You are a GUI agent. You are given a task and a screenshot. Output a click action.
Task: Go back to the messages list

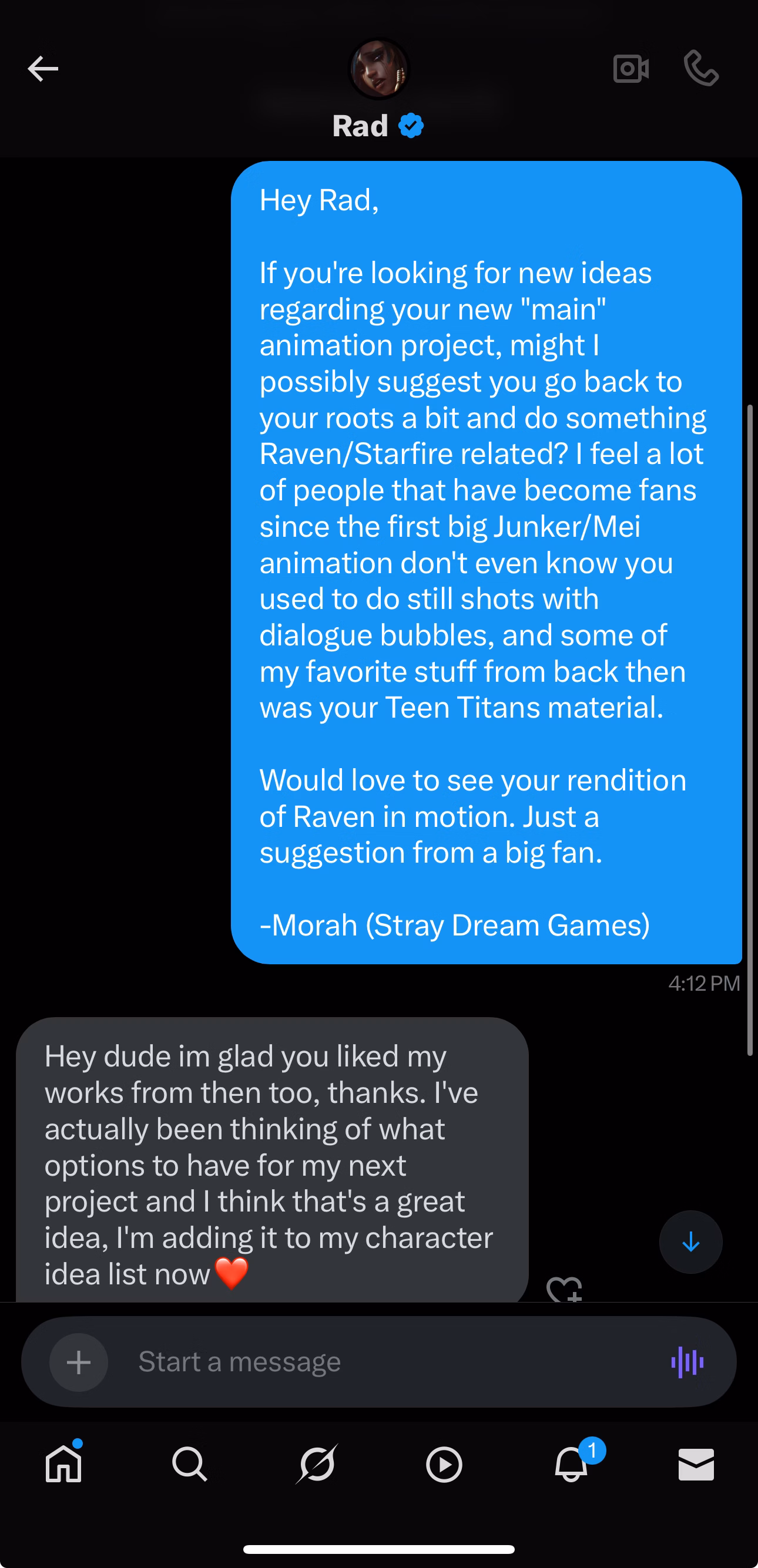click(x=43, y=69)
